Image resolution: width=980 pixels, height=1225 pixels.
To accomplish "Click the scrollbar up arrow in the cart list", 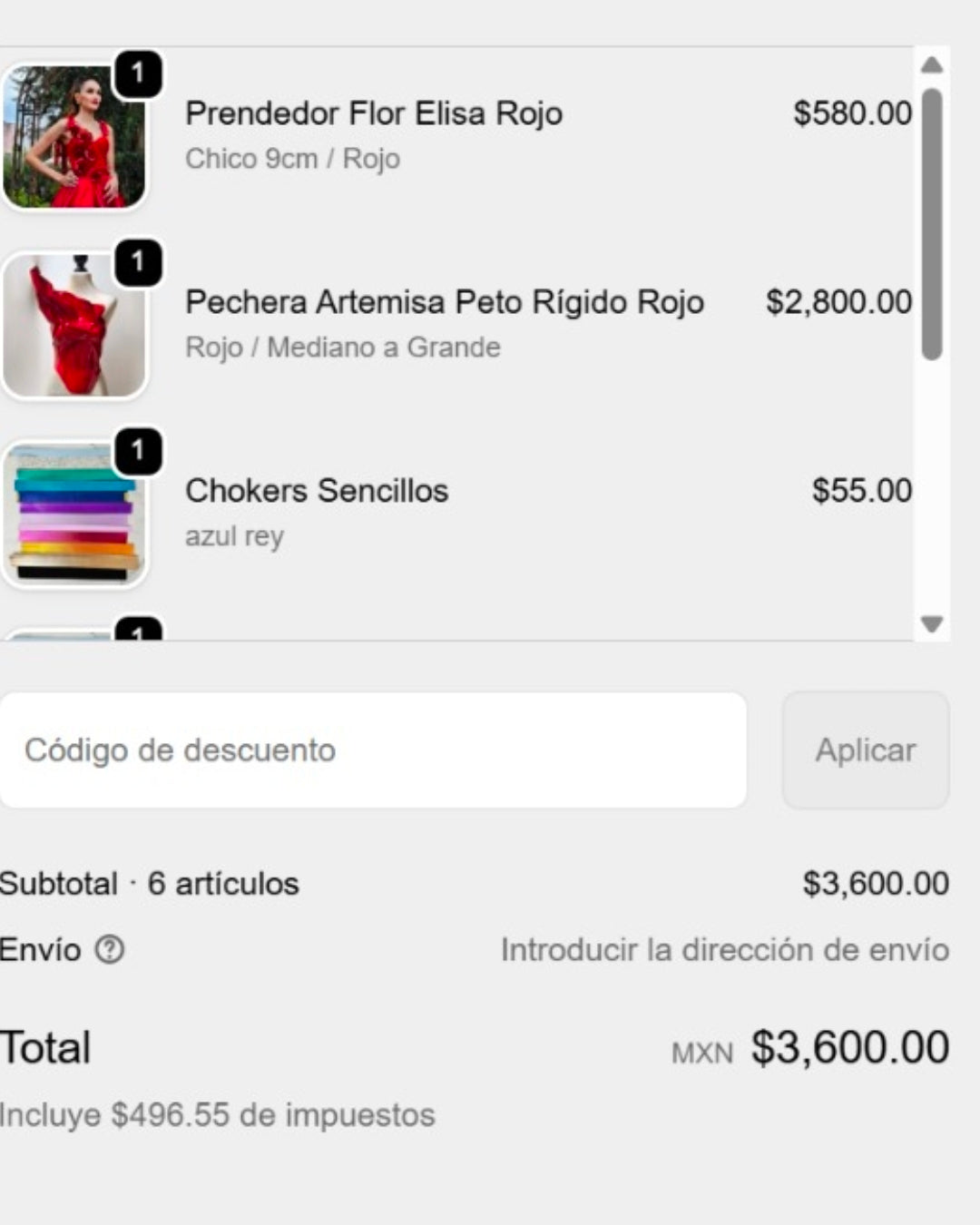I will pos(929,64).
